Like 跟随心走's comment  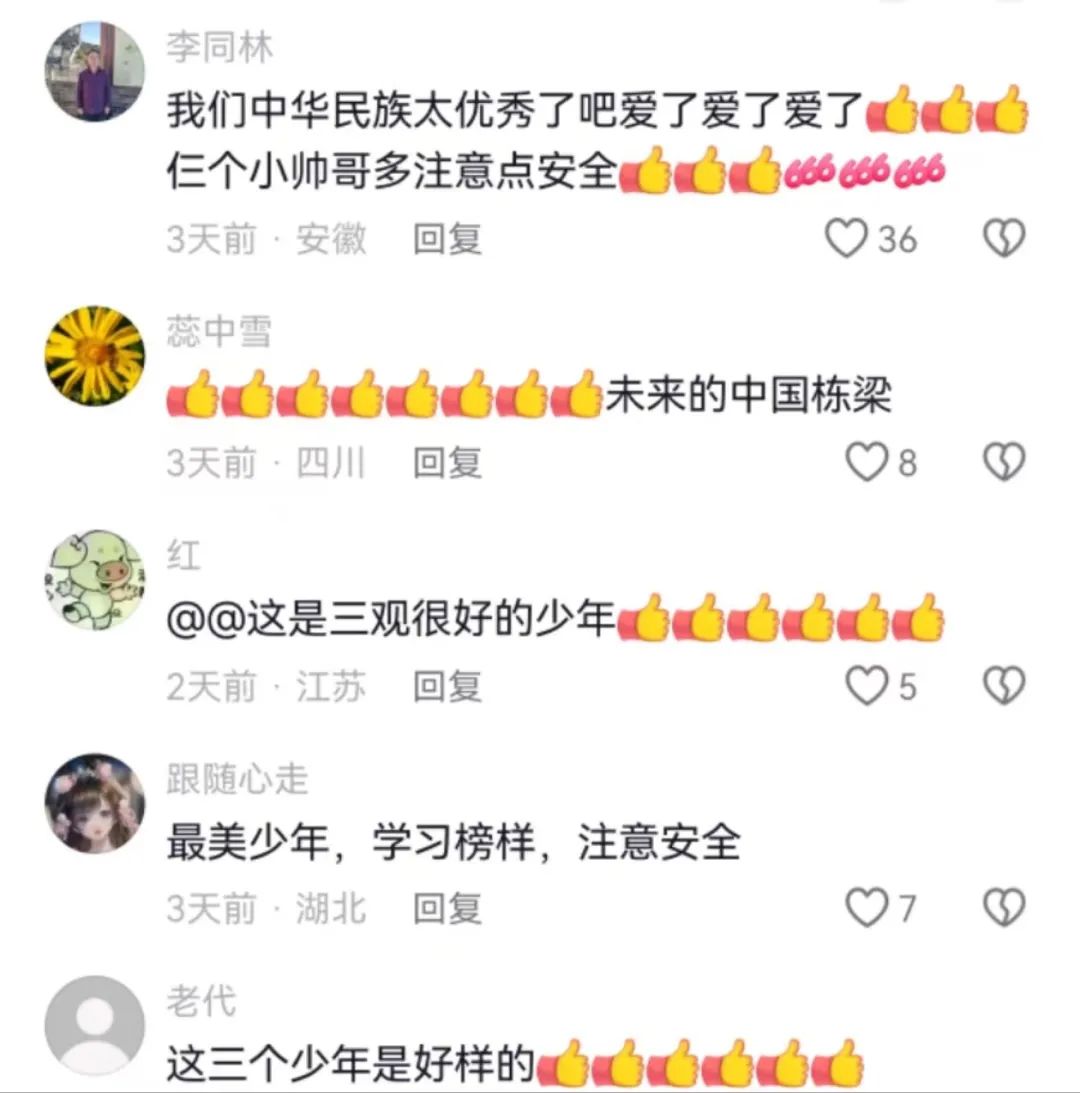[x=866, y=908]
